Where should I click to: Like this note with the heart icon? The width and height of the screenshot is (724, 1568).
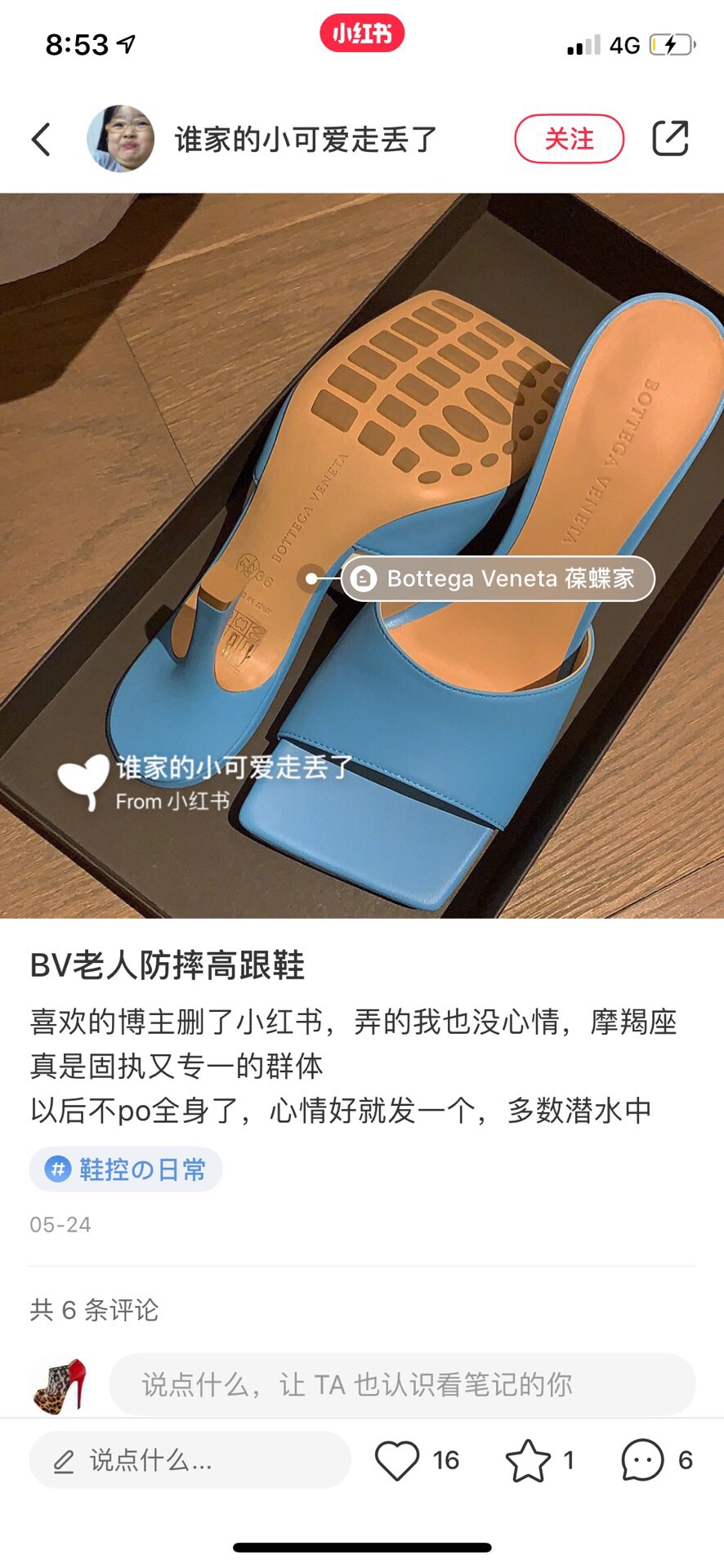[x=397, y=1460]
